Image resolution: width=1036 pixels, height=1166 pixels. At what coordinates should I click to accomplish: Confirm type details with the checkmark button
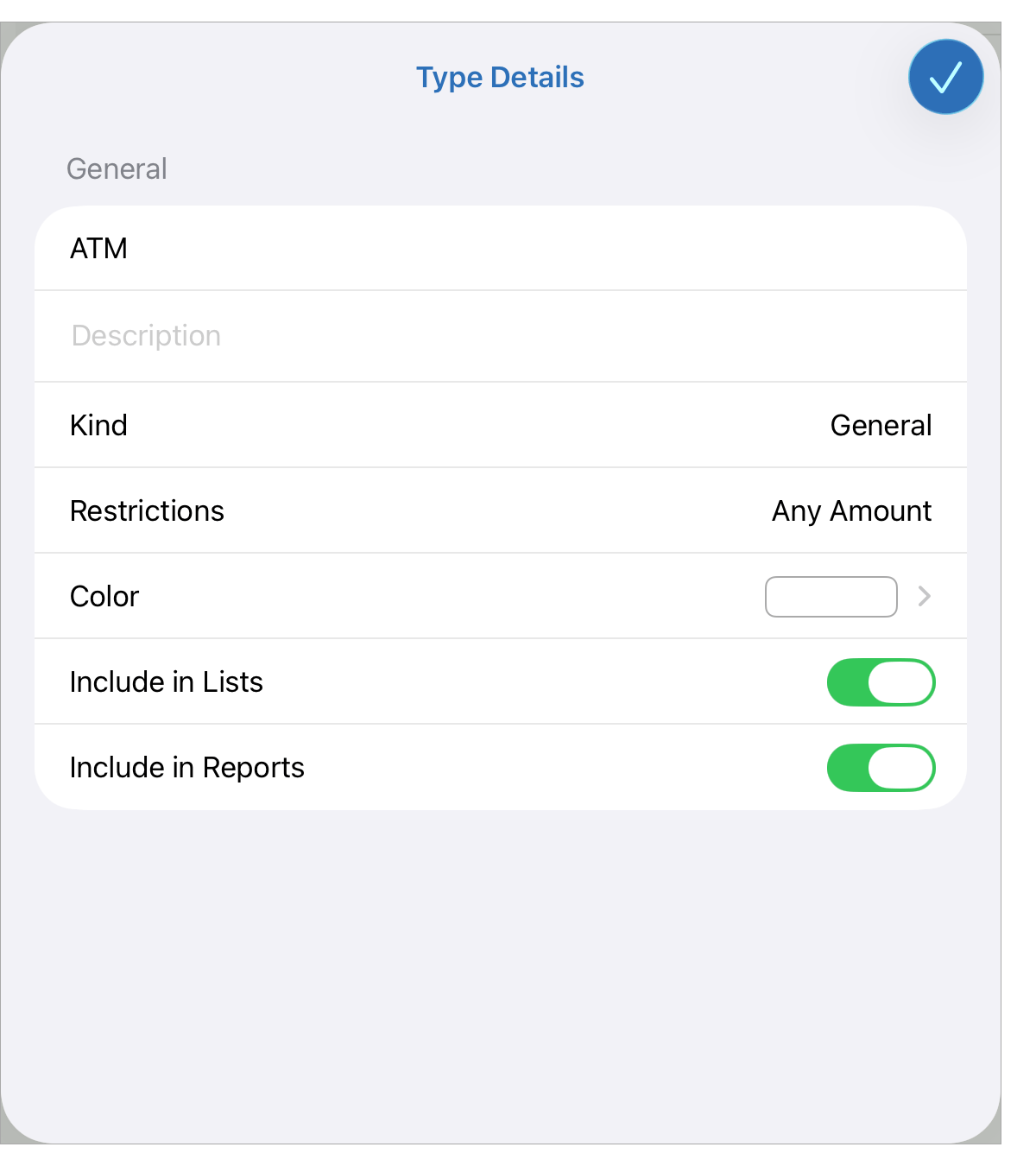pos(945,77)
